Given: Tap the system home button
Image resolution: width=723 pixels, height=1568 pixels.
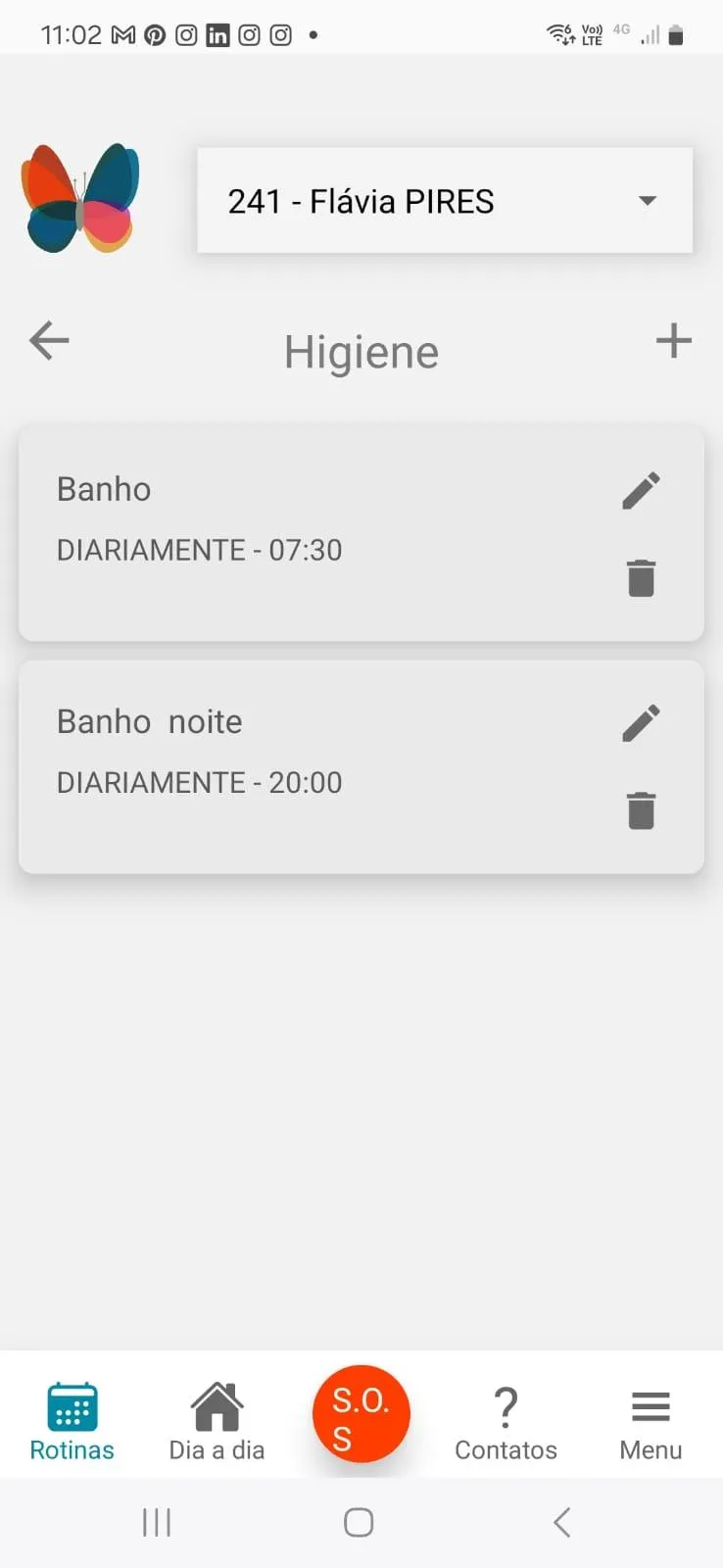Looking at the screenshot, I should point(359,1522).
